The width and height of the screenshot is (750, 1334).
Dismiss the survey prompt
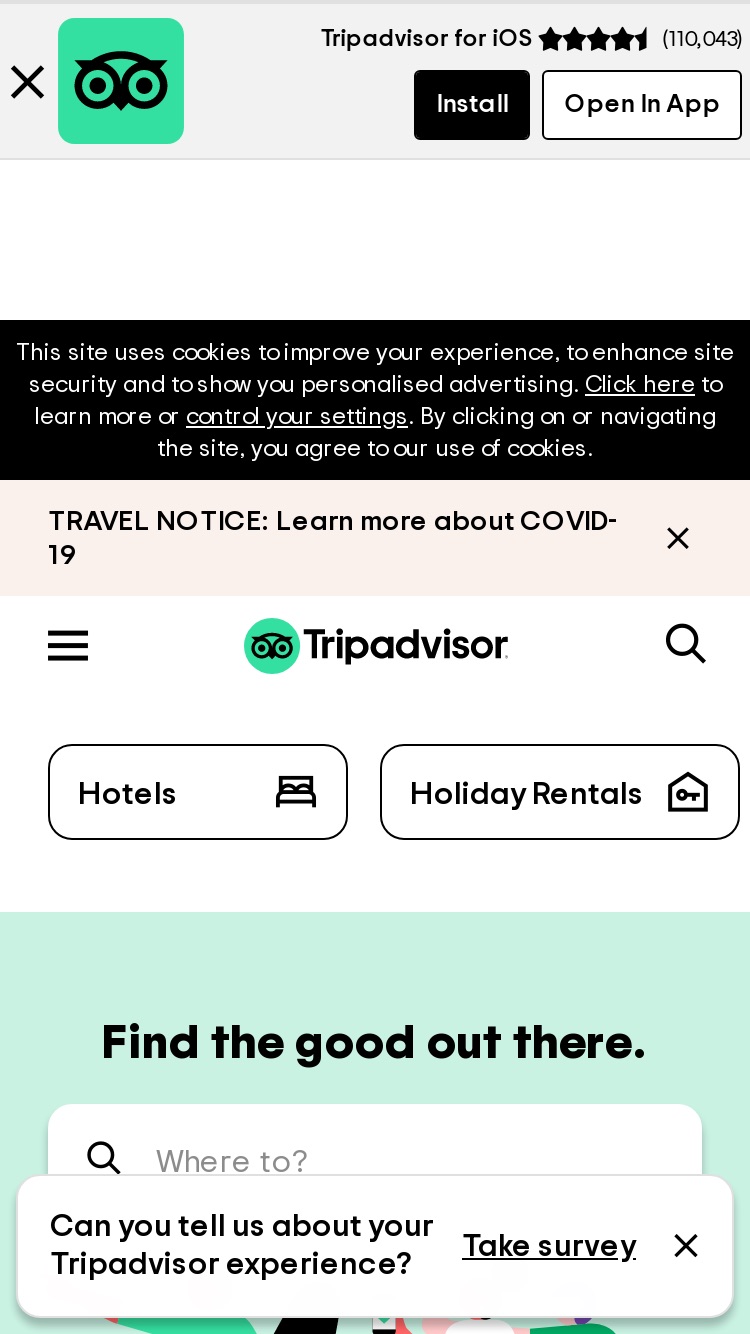(686, 1245)
